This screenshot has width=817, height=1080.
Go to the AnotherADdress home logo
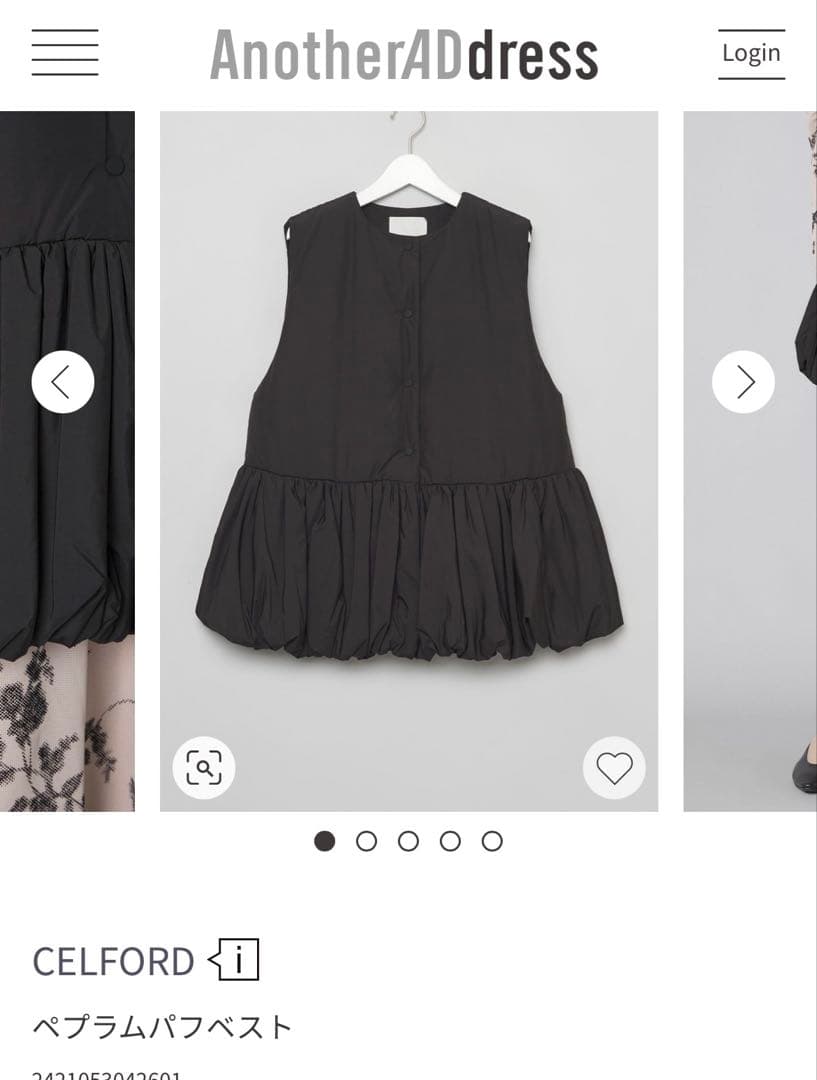[x=404, y=55]
